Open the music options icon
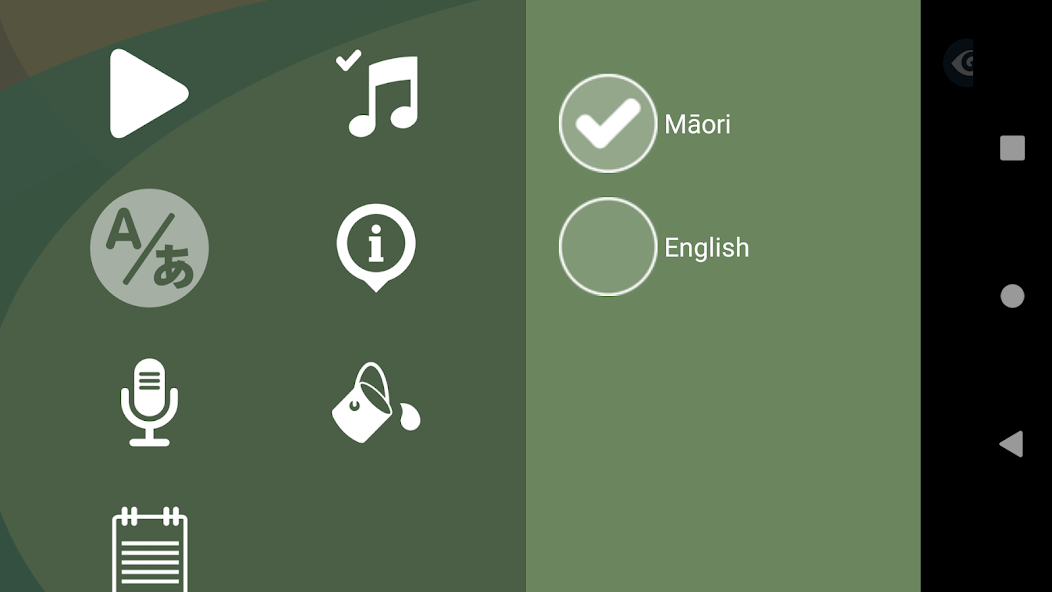The width and height of the screenshot is (1052, 592). [x=380, y=94]
